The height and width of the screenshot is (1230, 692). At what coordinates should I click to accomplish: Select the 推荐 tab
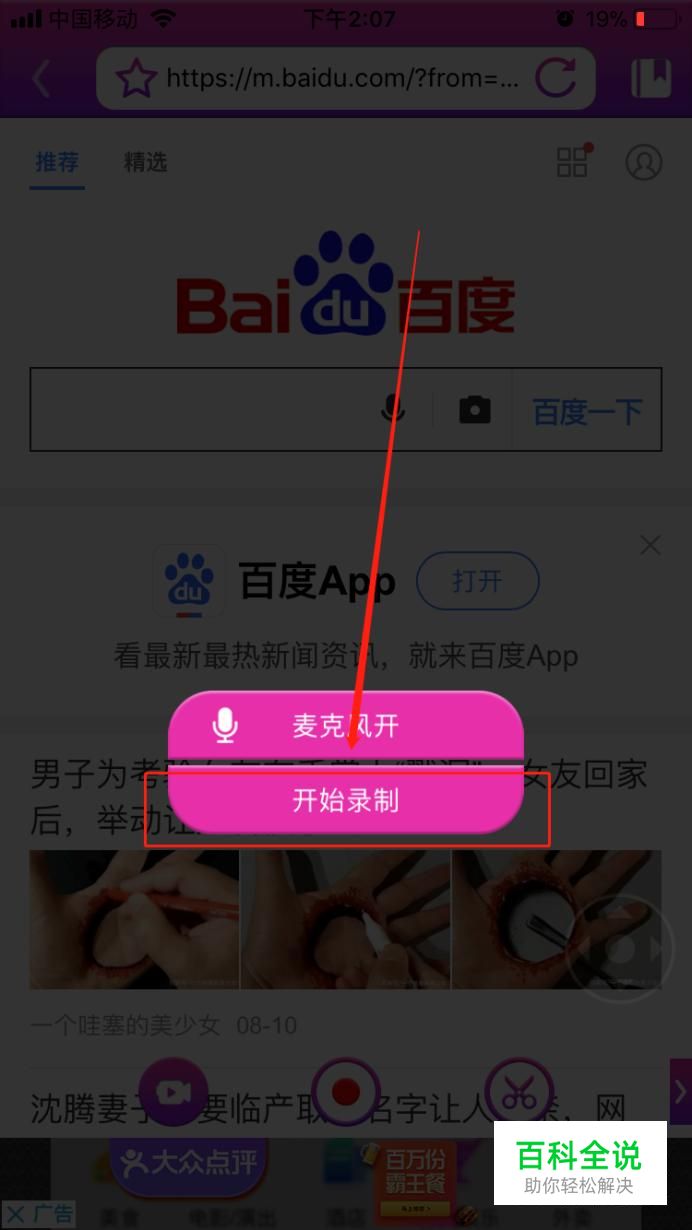[x=57, y=162]
